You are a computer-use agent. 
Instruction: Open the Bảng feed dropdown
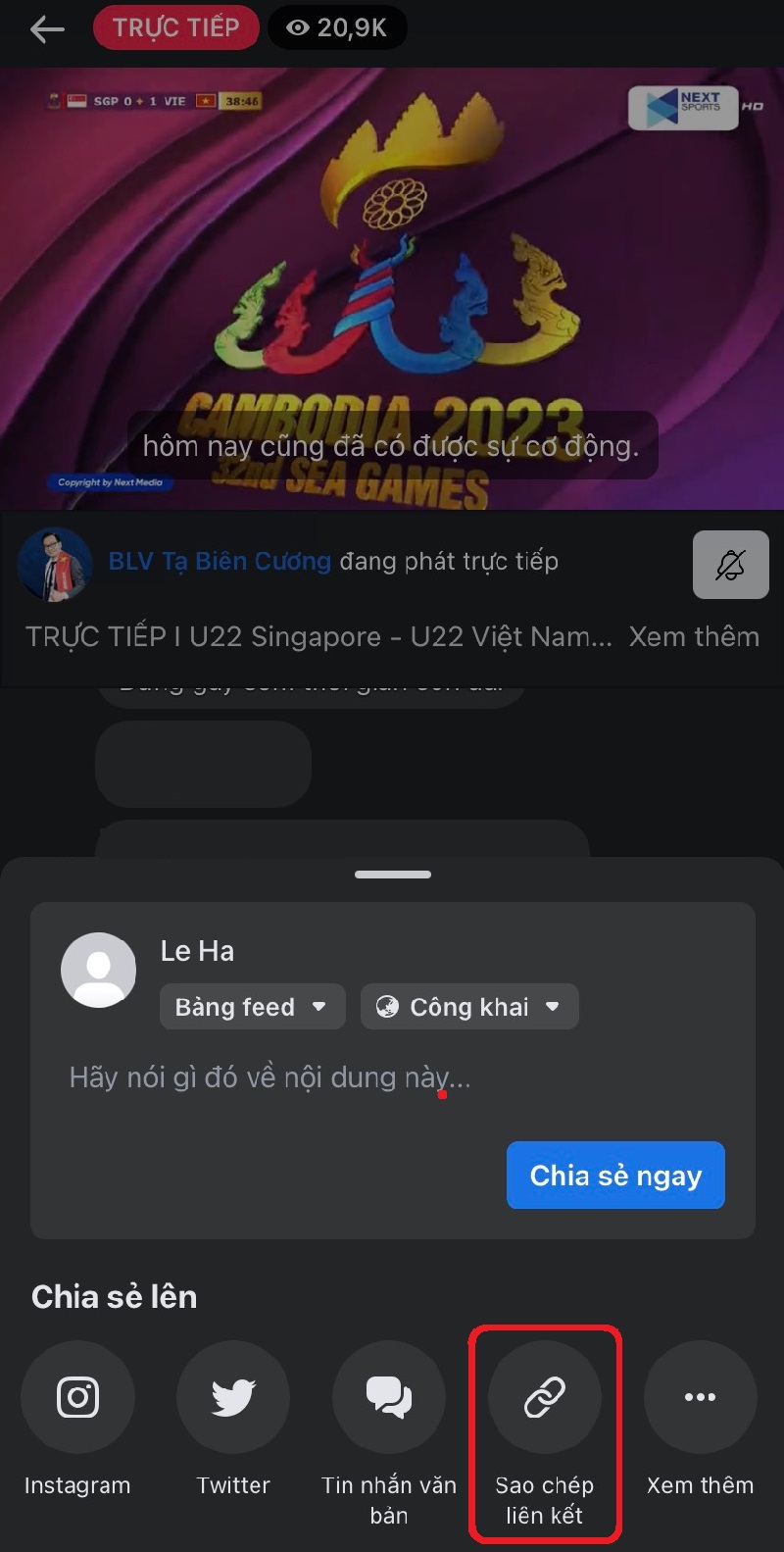252,1007
